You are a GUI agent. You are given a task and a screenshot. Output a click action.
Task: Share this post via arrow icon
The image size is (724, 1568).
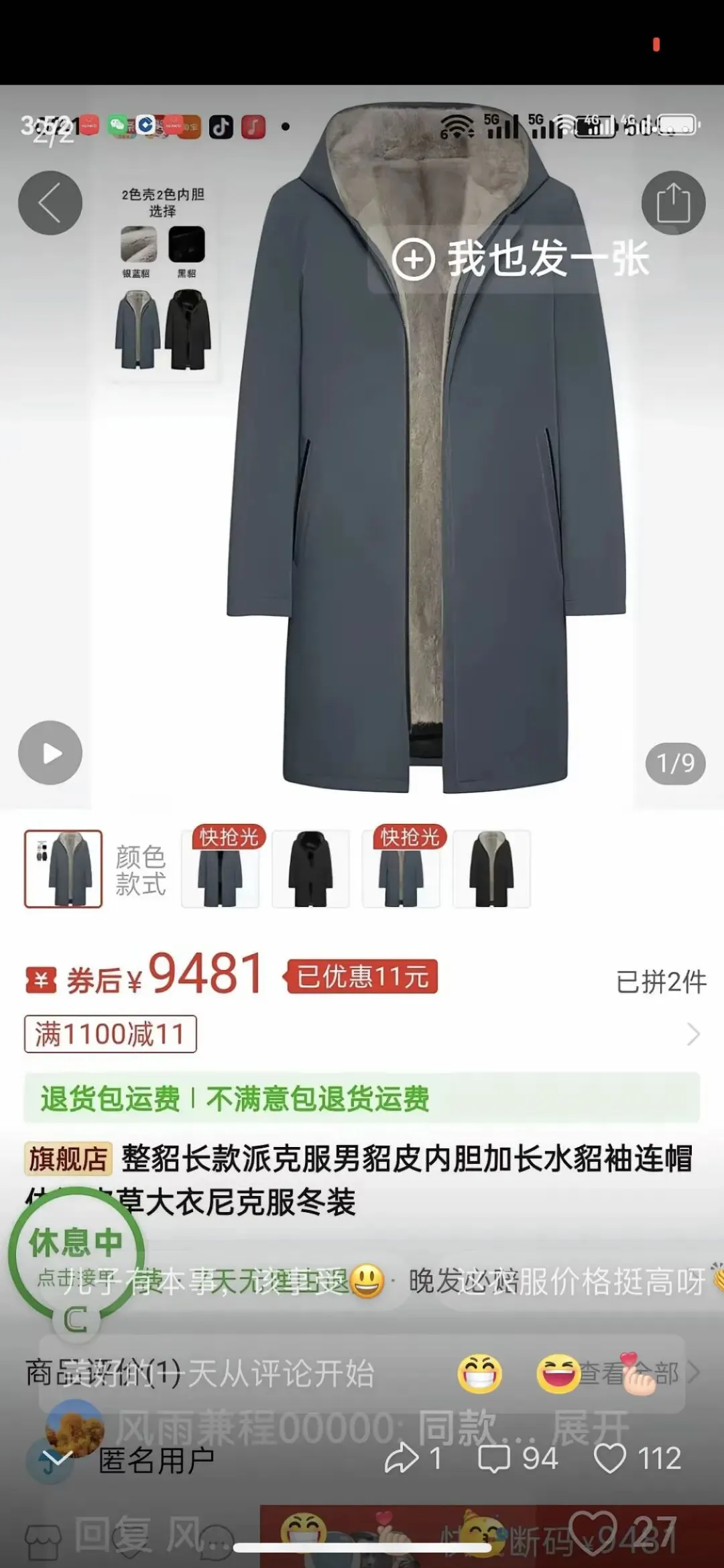[x=412, y=1458]
